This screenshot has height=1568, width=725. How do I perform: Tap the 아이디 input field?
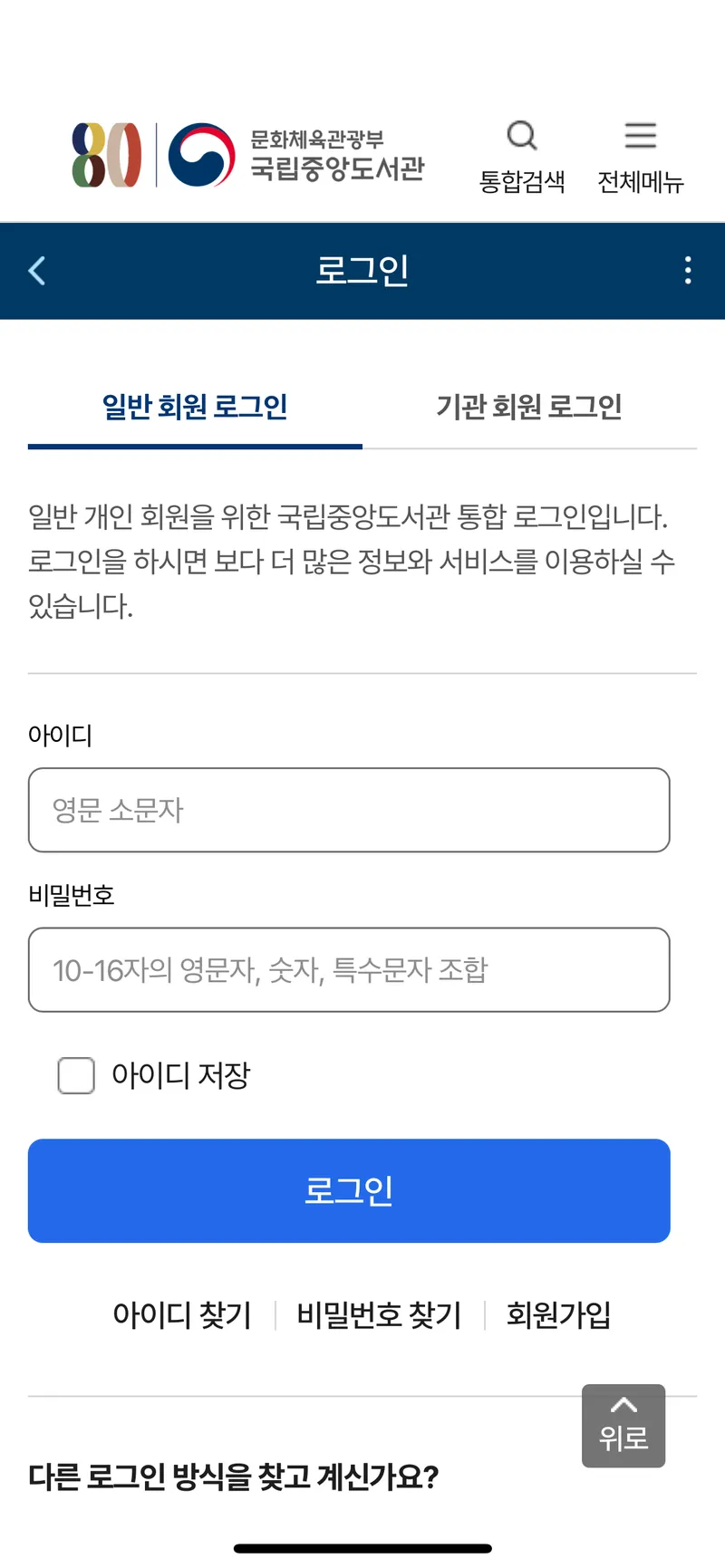[349, 810]
